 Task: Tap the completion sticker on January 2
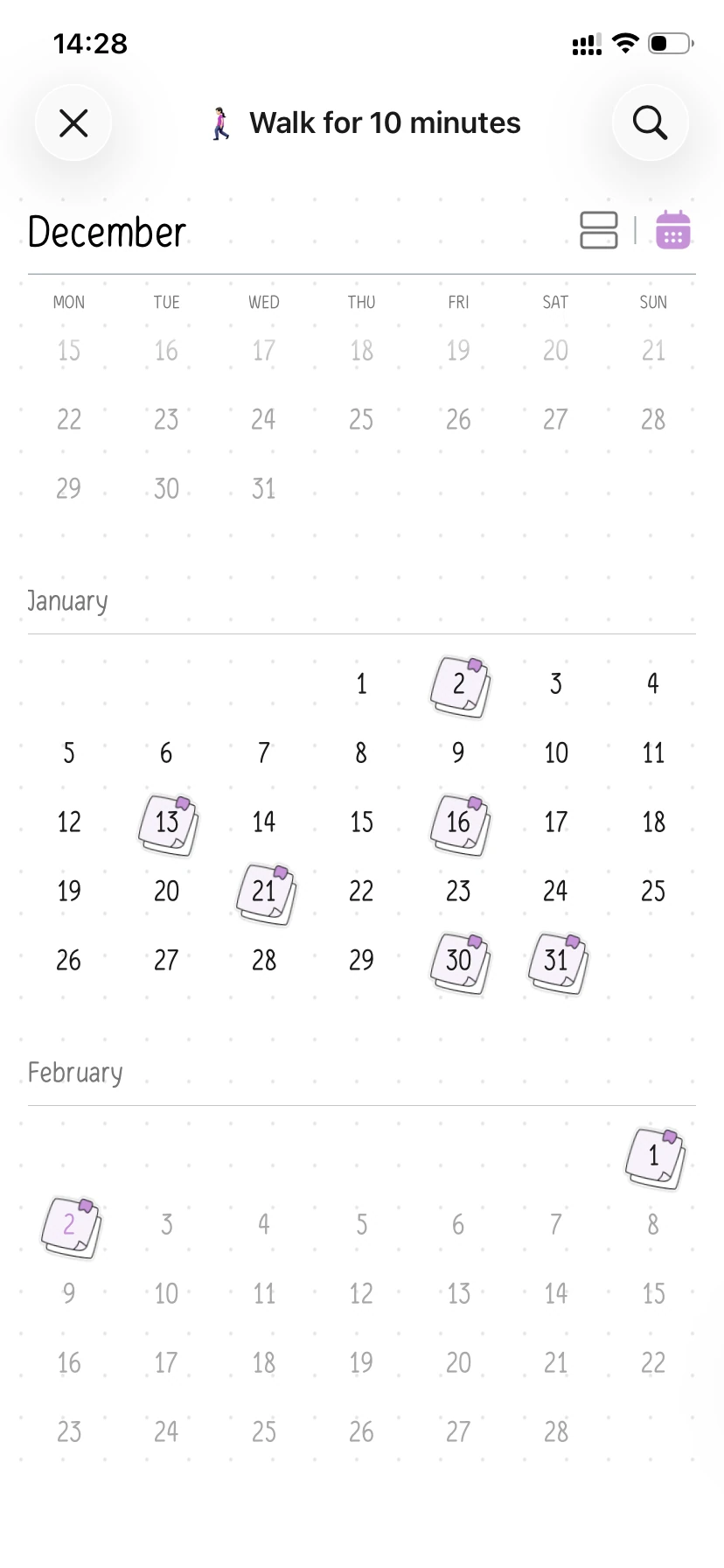pyautogui.click(x=458, y=687)
